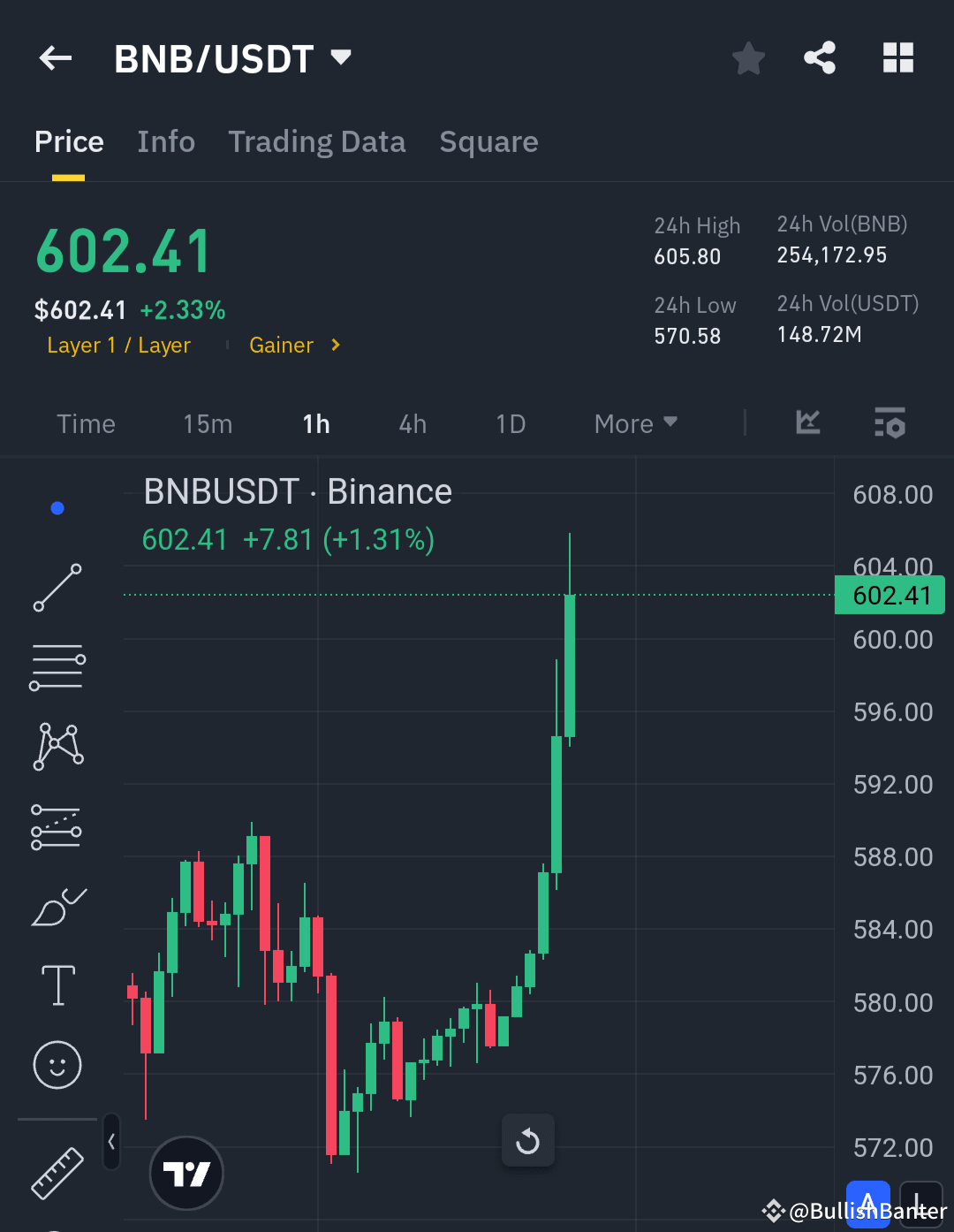Open the TradingView logo button

click(x=186, y=1173)
